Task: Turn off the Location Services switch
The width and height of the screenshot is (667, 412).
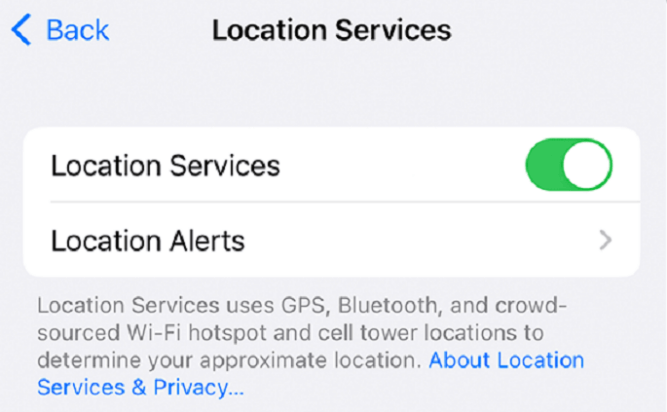Action: pyautogui.click(x=568, y=165)
